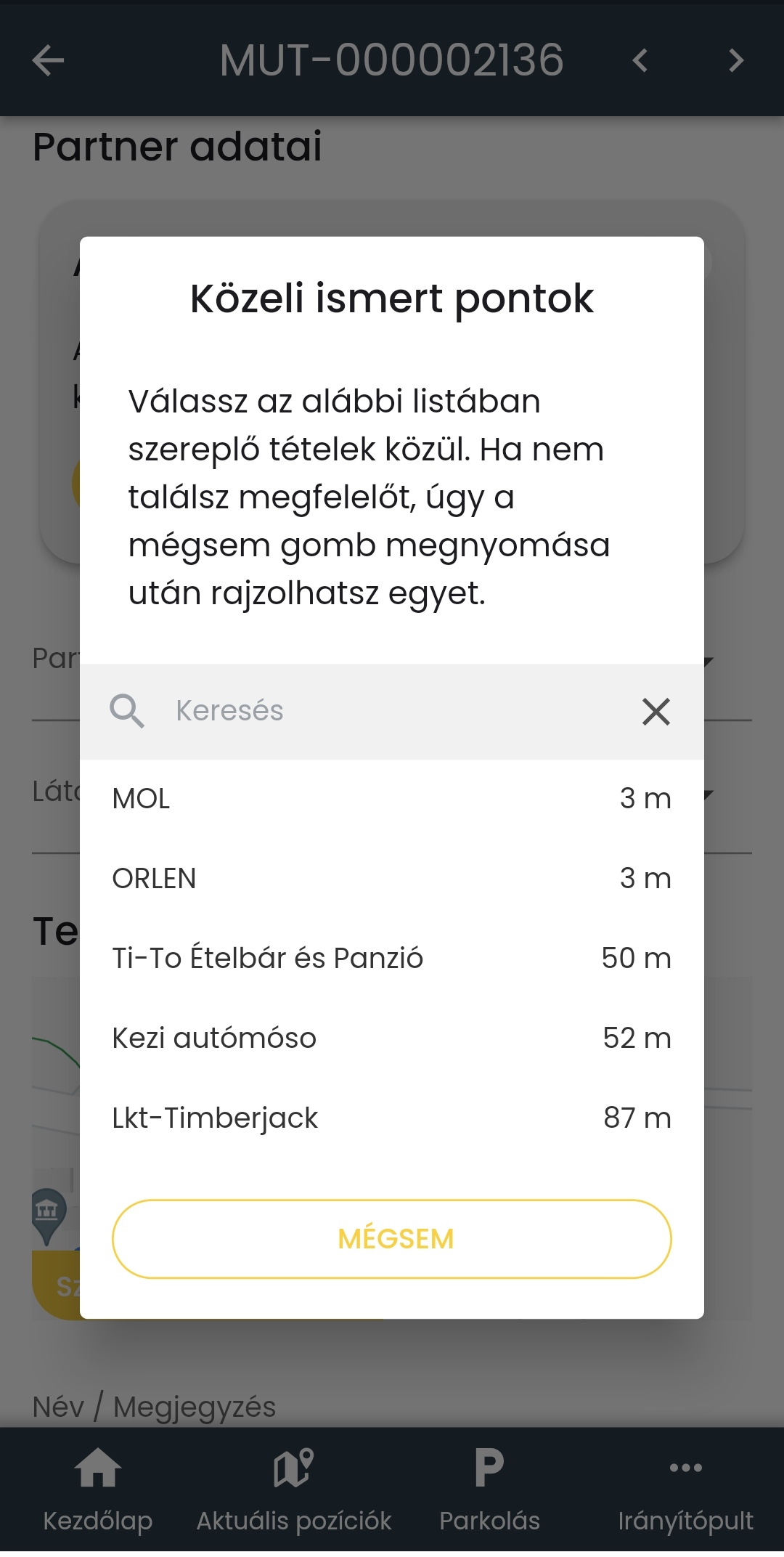Select Ti-To Ételbár és Panzió
The height and width of the screenshot is (1557, 784).
click(x=392, y=959)
